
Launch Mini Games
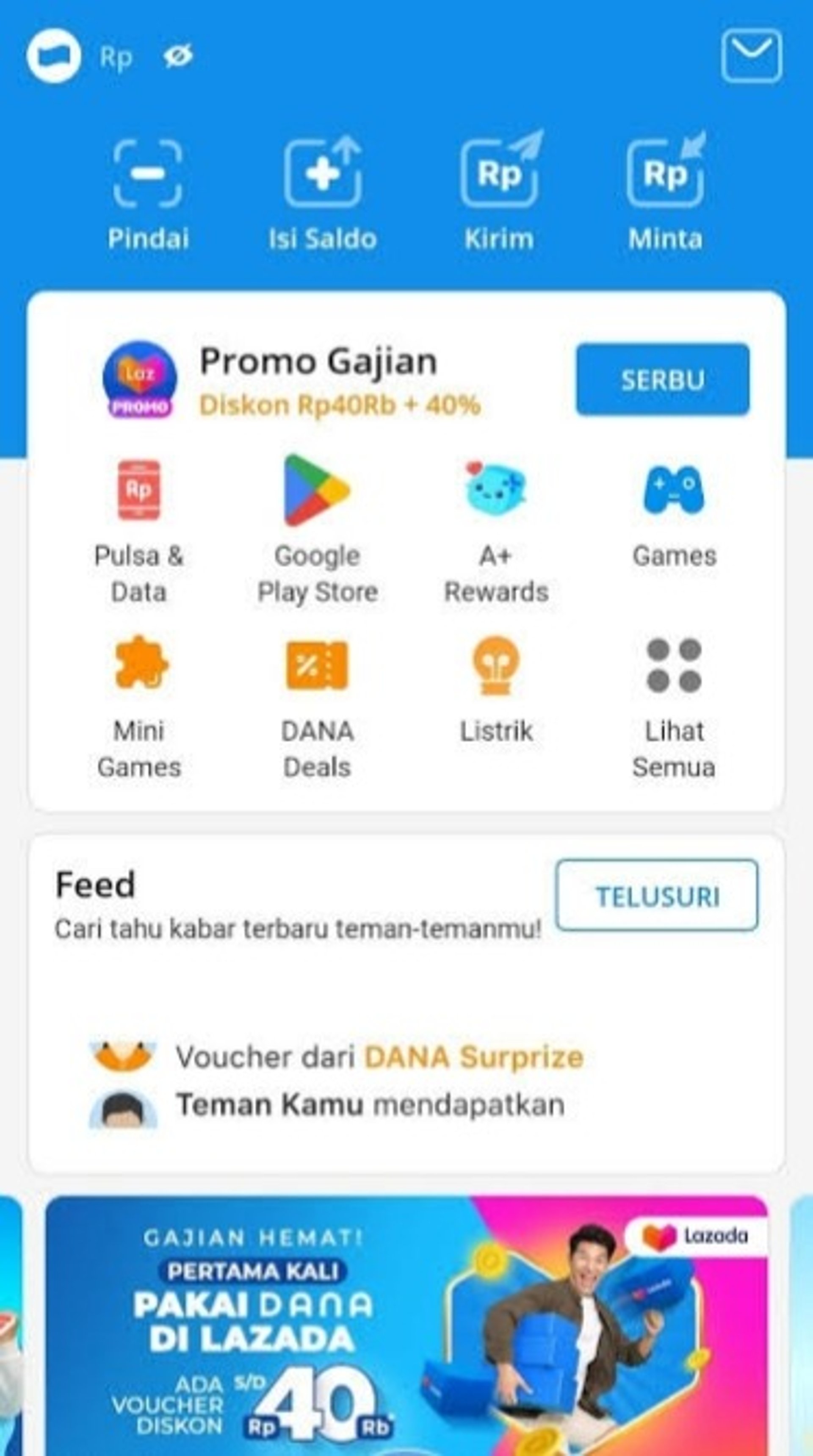[139, 704]
